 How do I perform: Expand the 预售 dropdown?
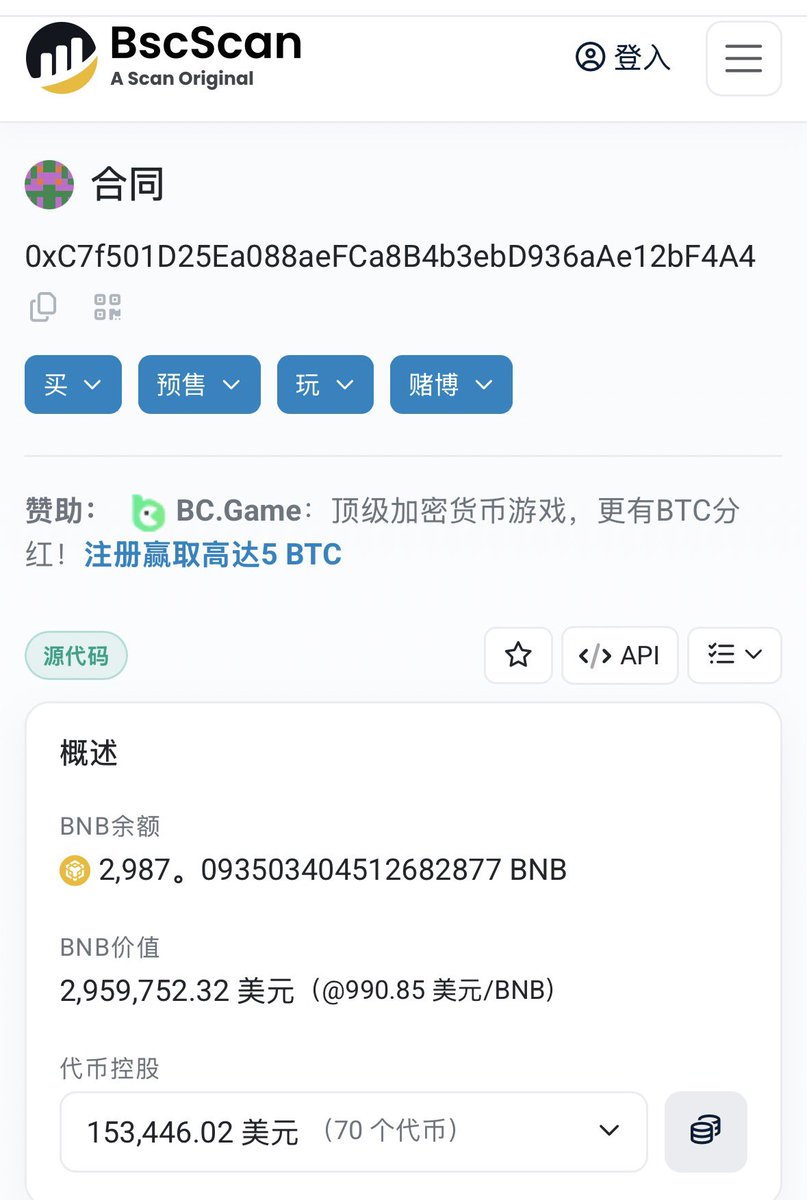pyautogui.click(x=199, y=384)
